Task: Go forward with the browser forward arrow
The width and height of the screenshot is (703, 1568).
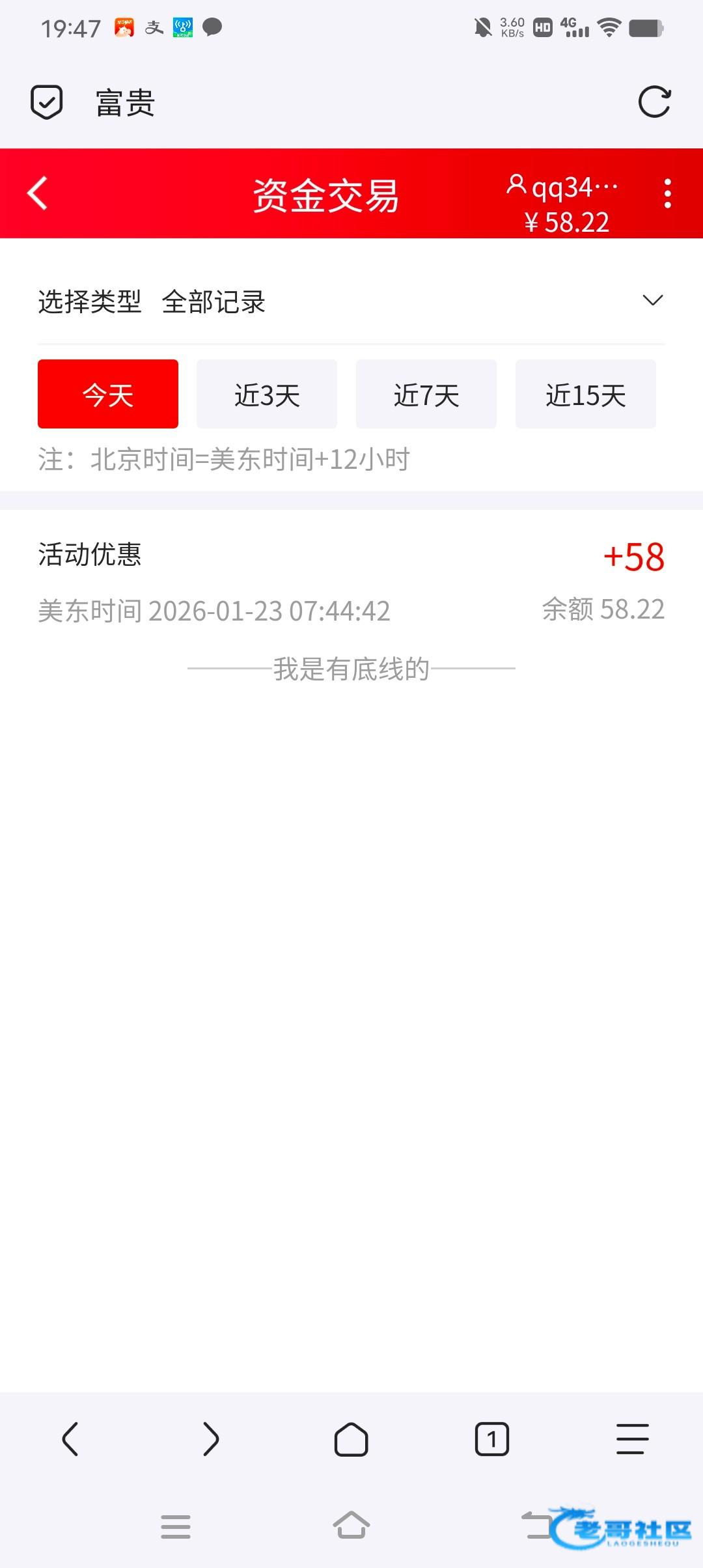Action: pos(211,1438)
